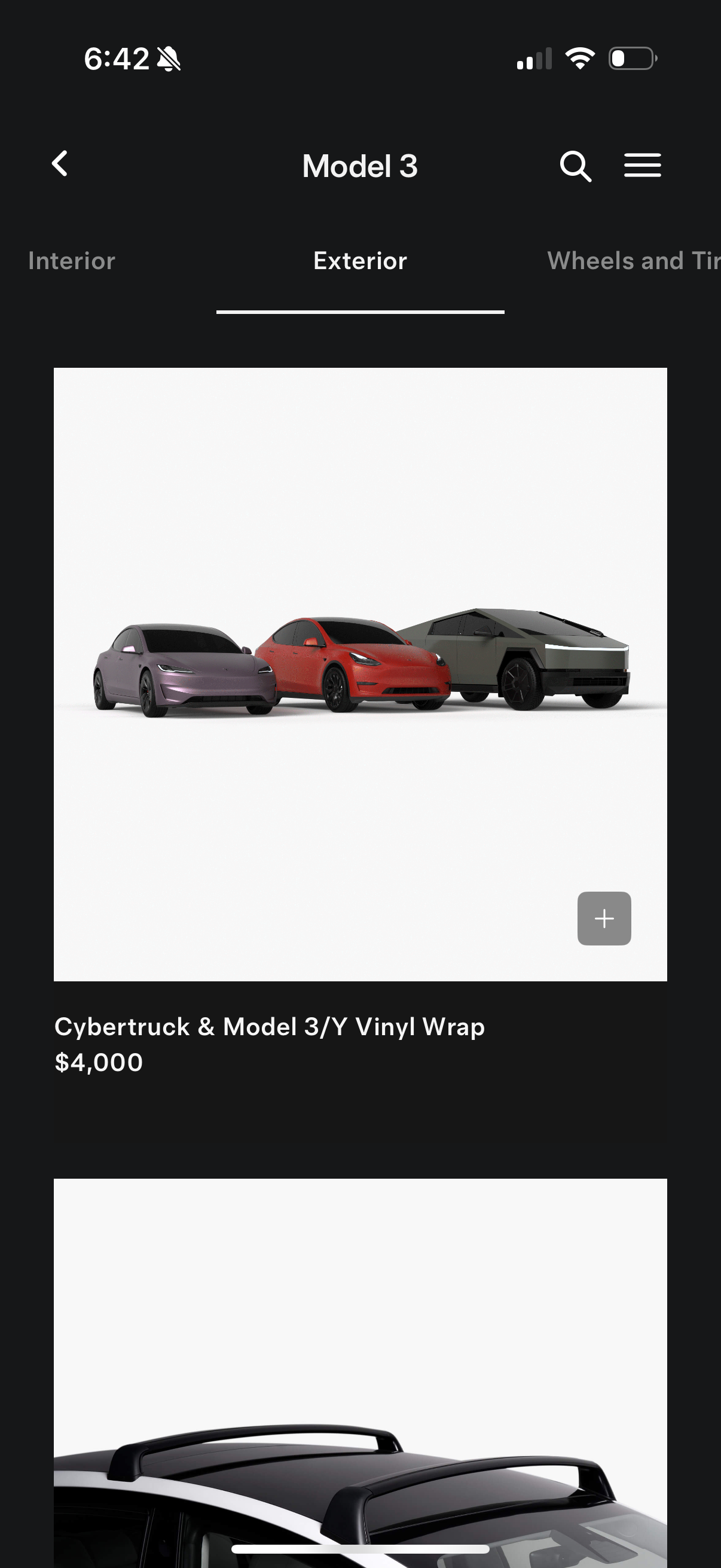Click the $4,000 price label
This screenshot has width=721, height=1568.
[98, 1062]
